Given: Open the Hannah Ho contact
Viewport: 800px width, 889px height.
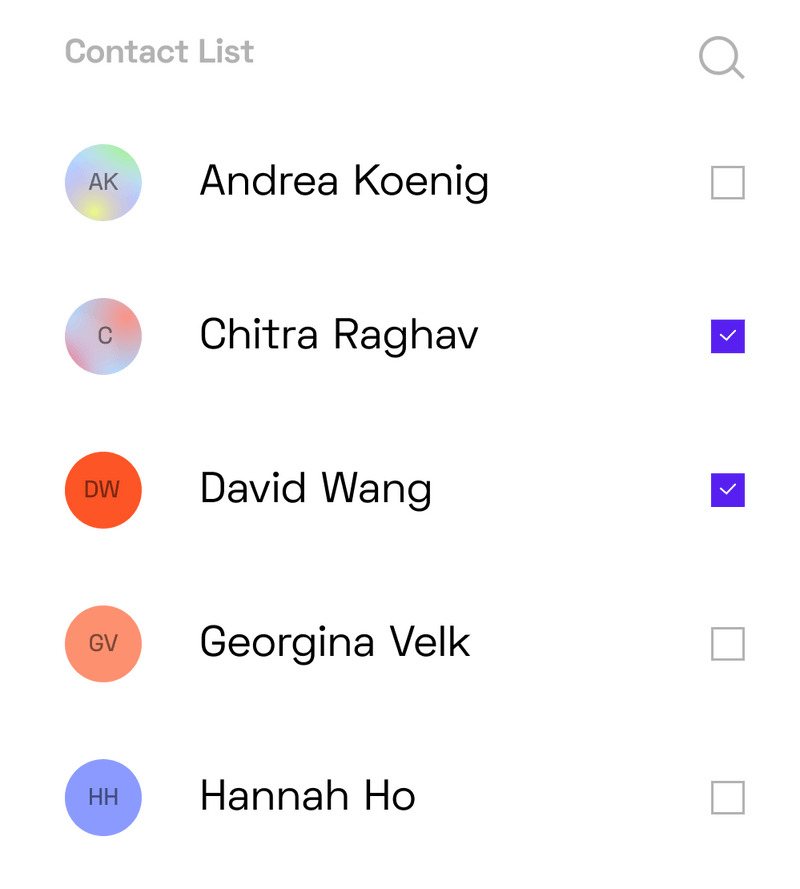Looking at the screenshot, I should tap(307, 797).
